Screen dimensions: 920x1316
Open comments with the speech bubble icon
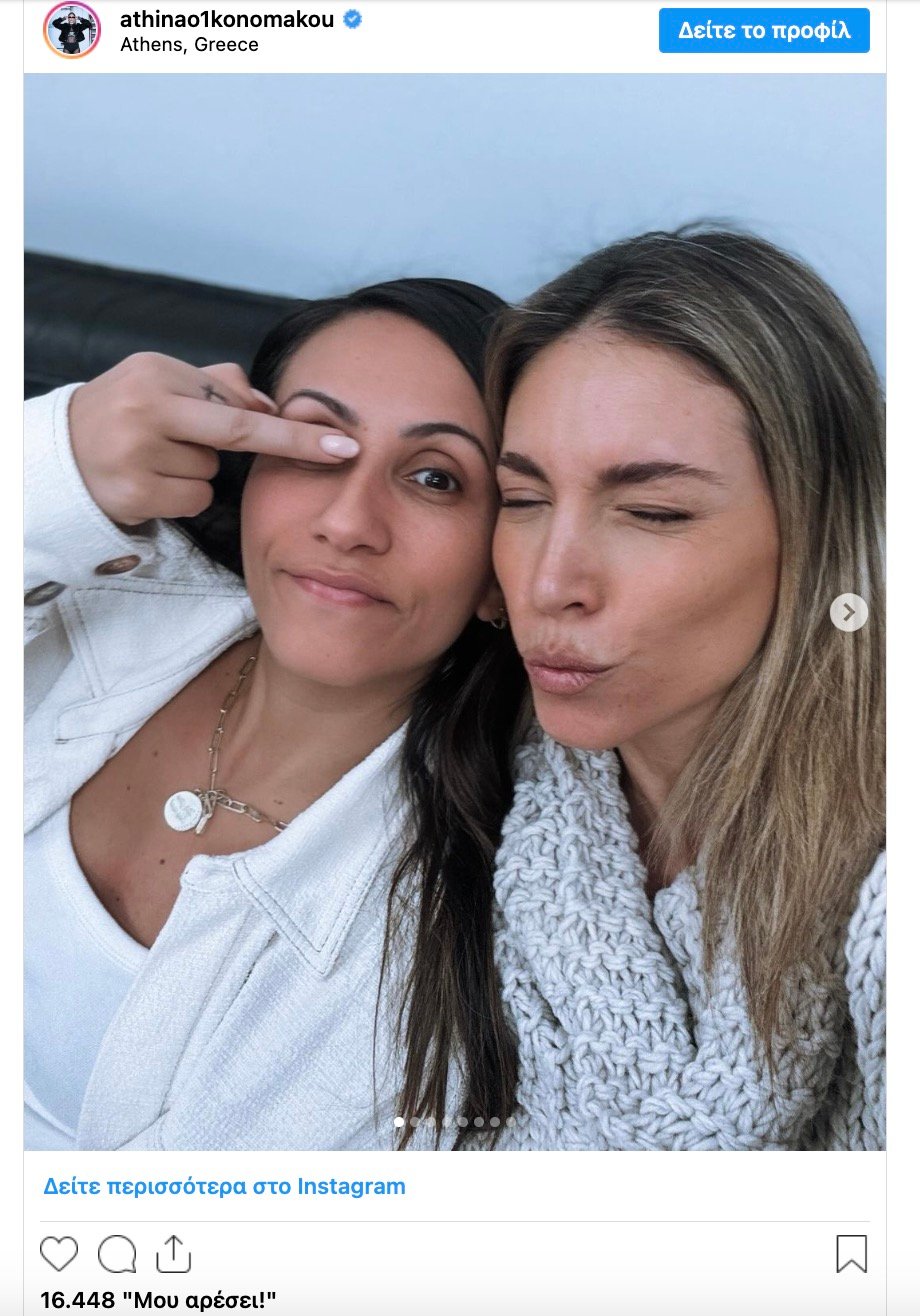(116, 1254)
